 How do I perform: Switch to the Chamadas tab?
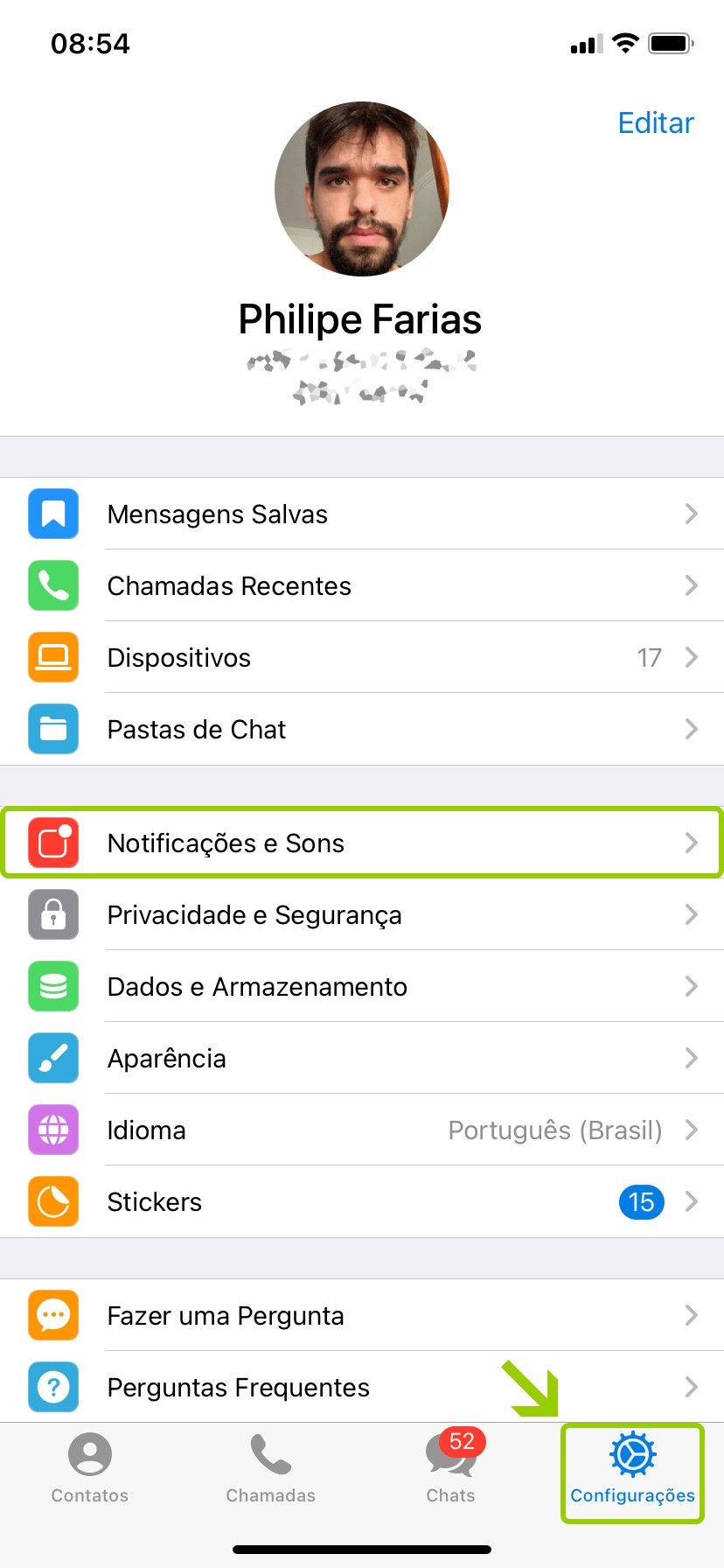pos(271,1469)
